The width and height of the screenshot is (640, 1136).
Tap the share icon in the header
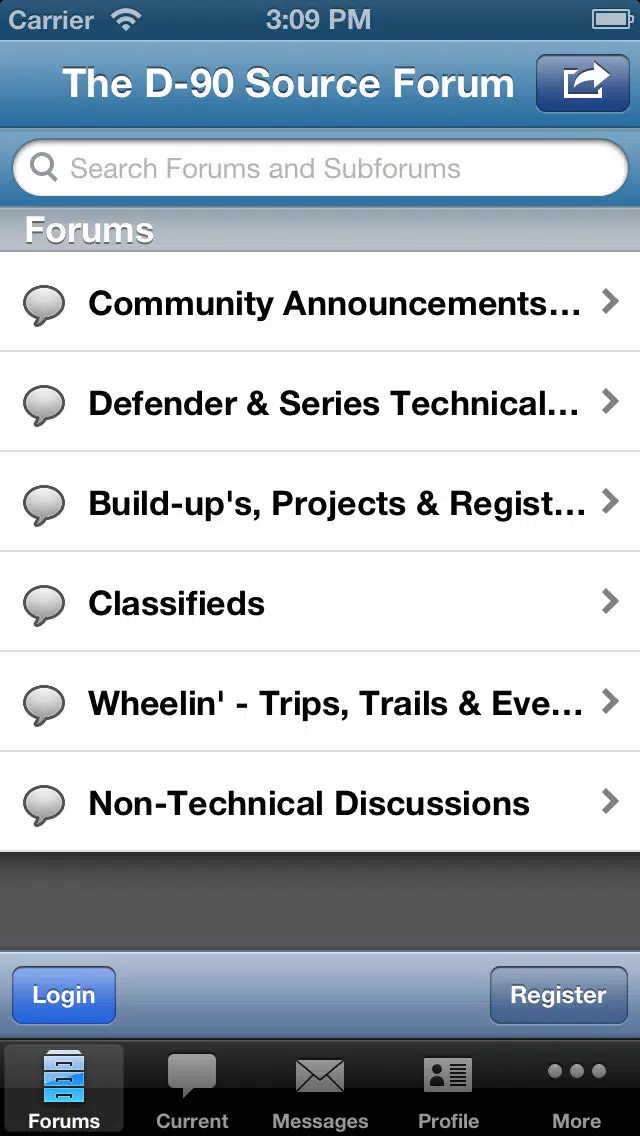583,83
